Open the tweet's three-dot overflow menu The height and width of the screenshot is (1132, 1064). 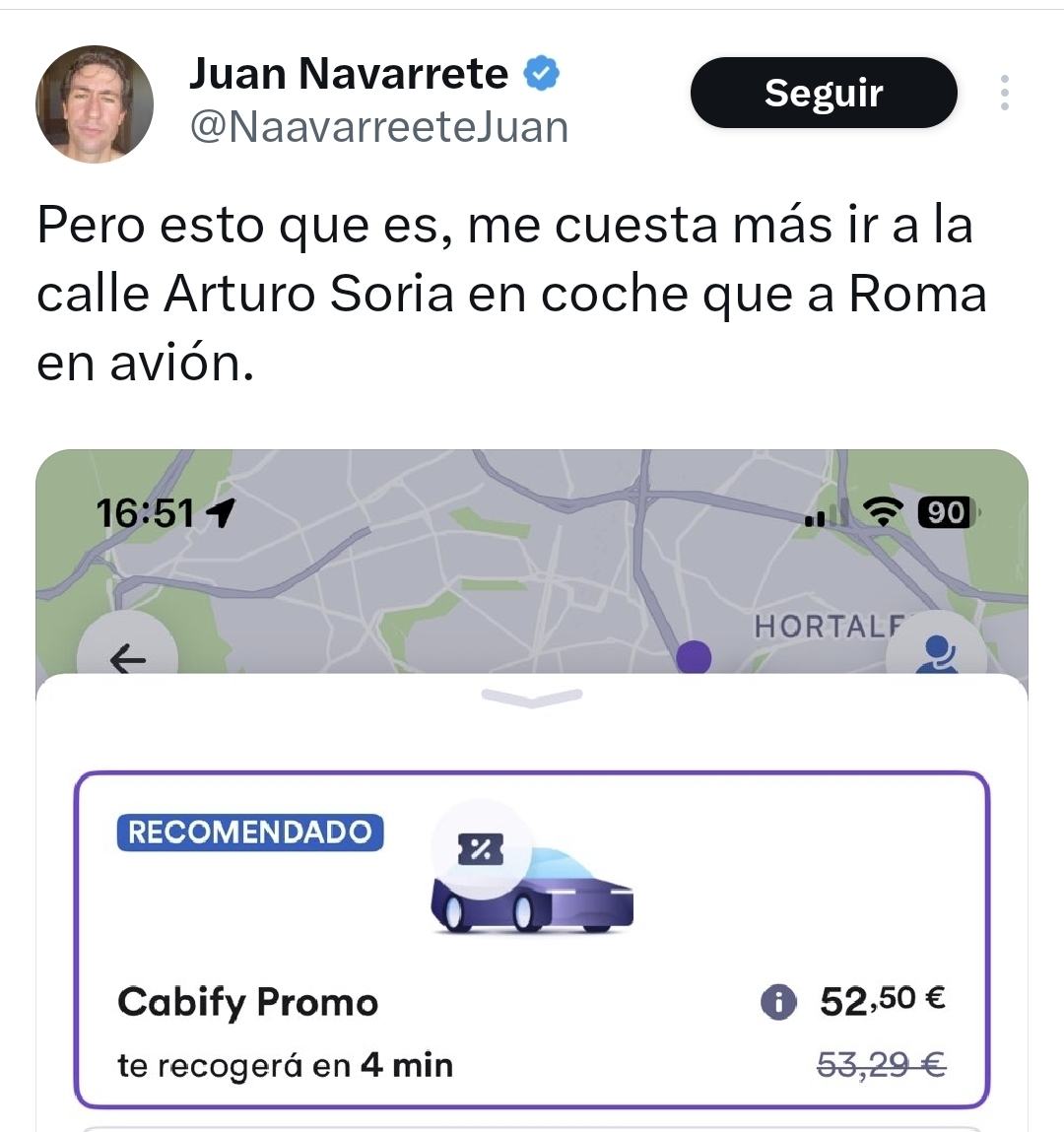(x=1004, y=93)
